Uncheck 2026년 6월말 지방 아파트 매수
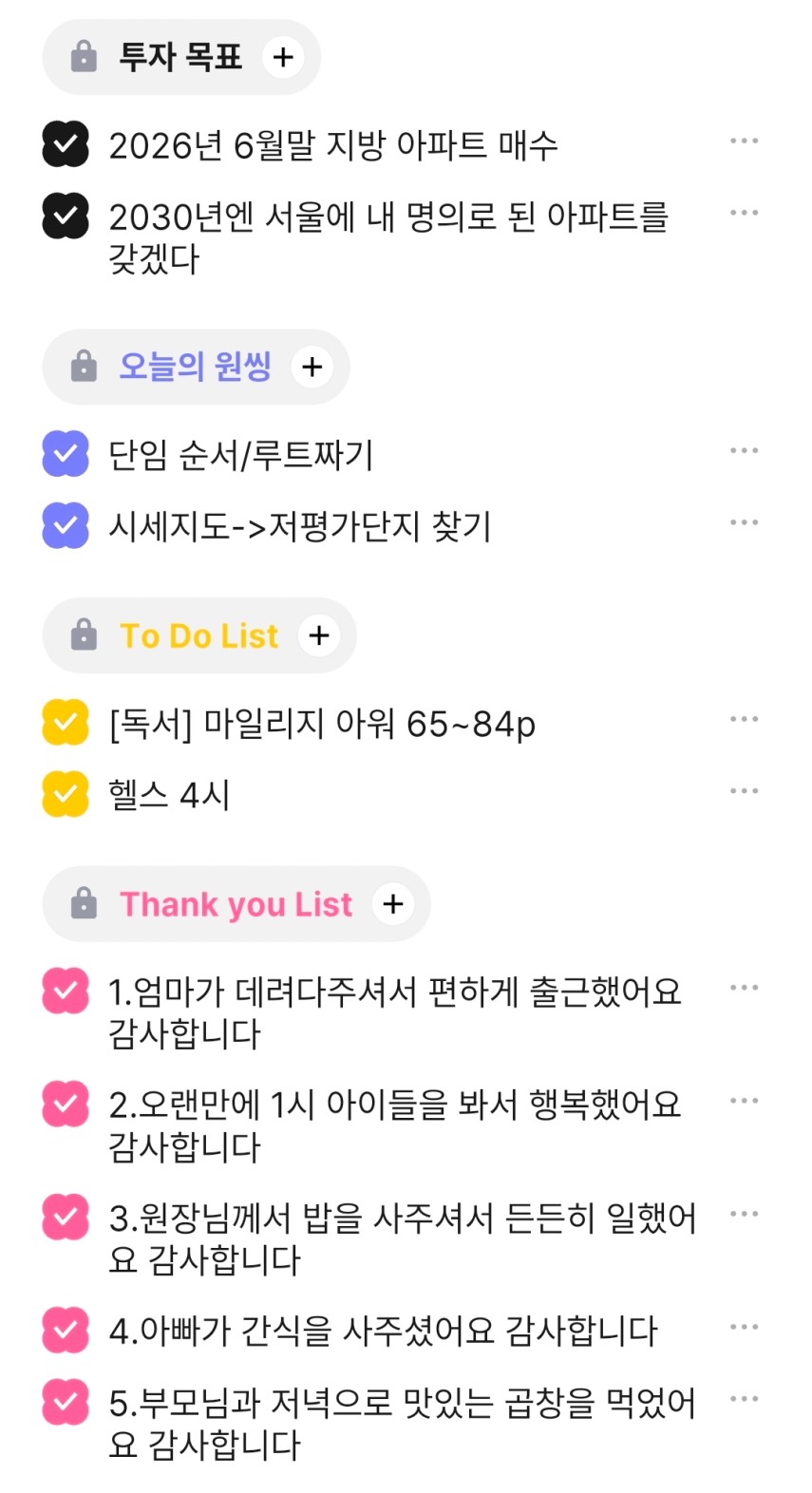The width and height of the screenshot is (812, 1493). click(66, 144)
